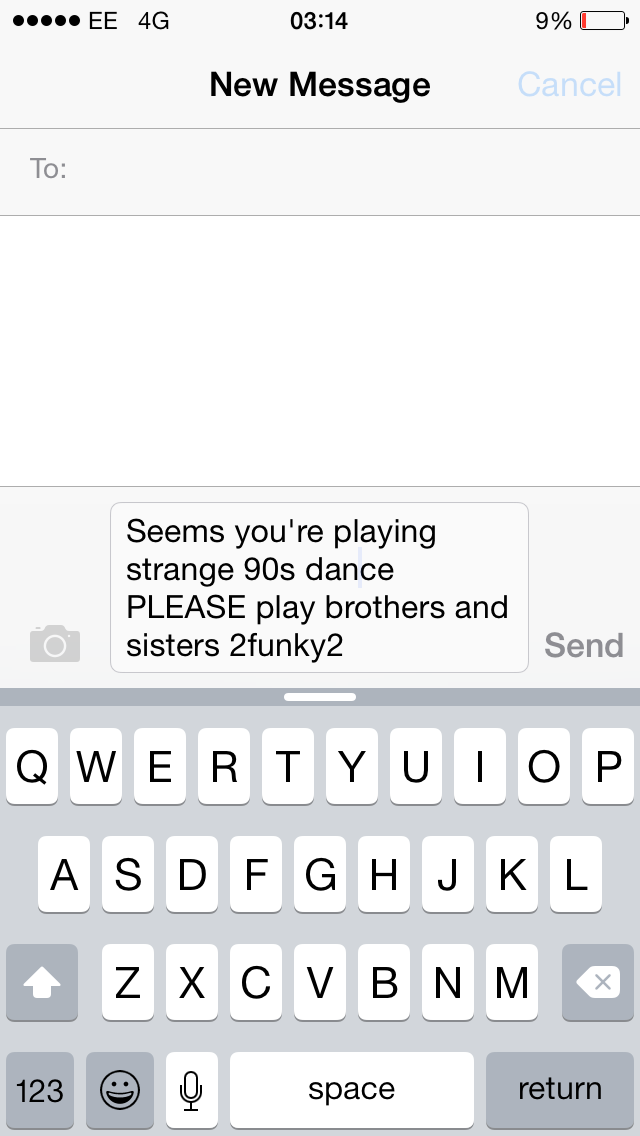Tap the shift key

42,983
